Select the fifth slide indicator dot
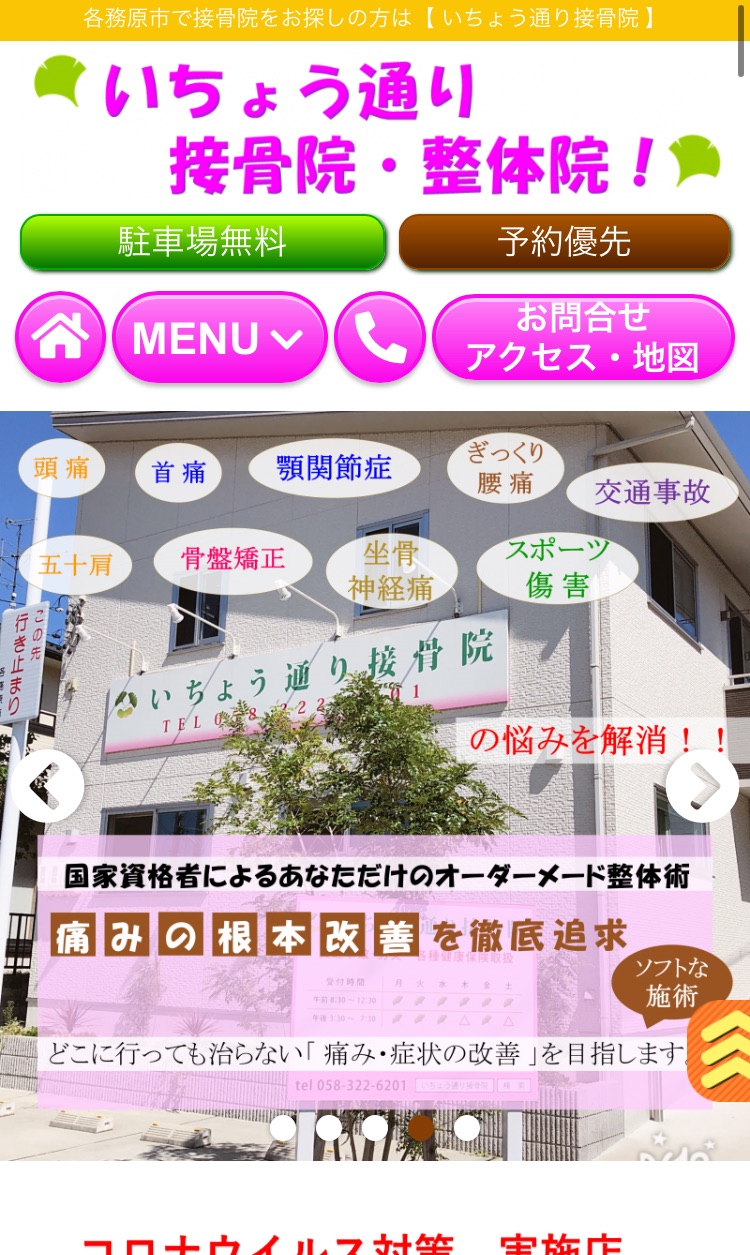The width and height of the screenshot is (750, 1255). (x=467, y=1127)
